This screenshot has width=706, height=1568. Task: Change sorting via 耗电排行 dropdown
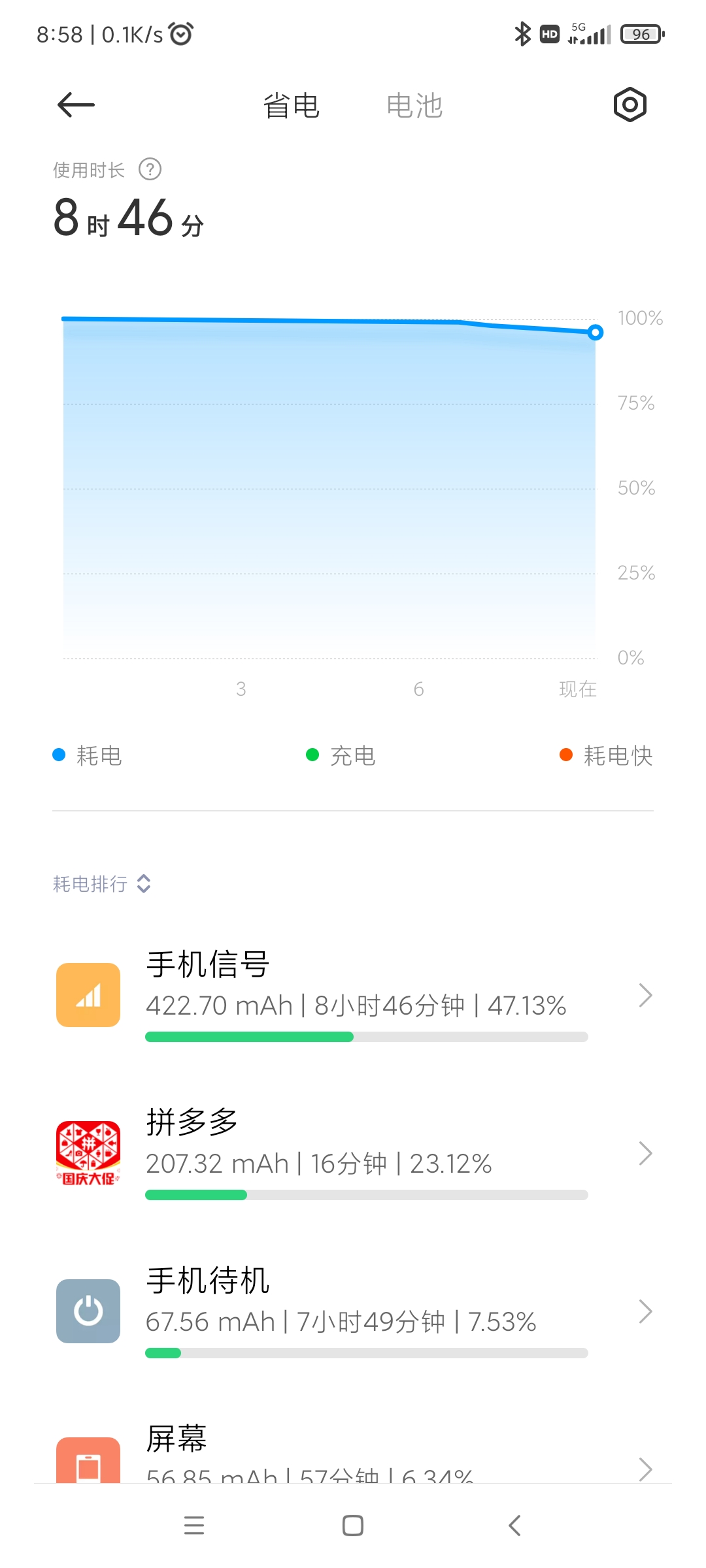[x=102, y=884]
